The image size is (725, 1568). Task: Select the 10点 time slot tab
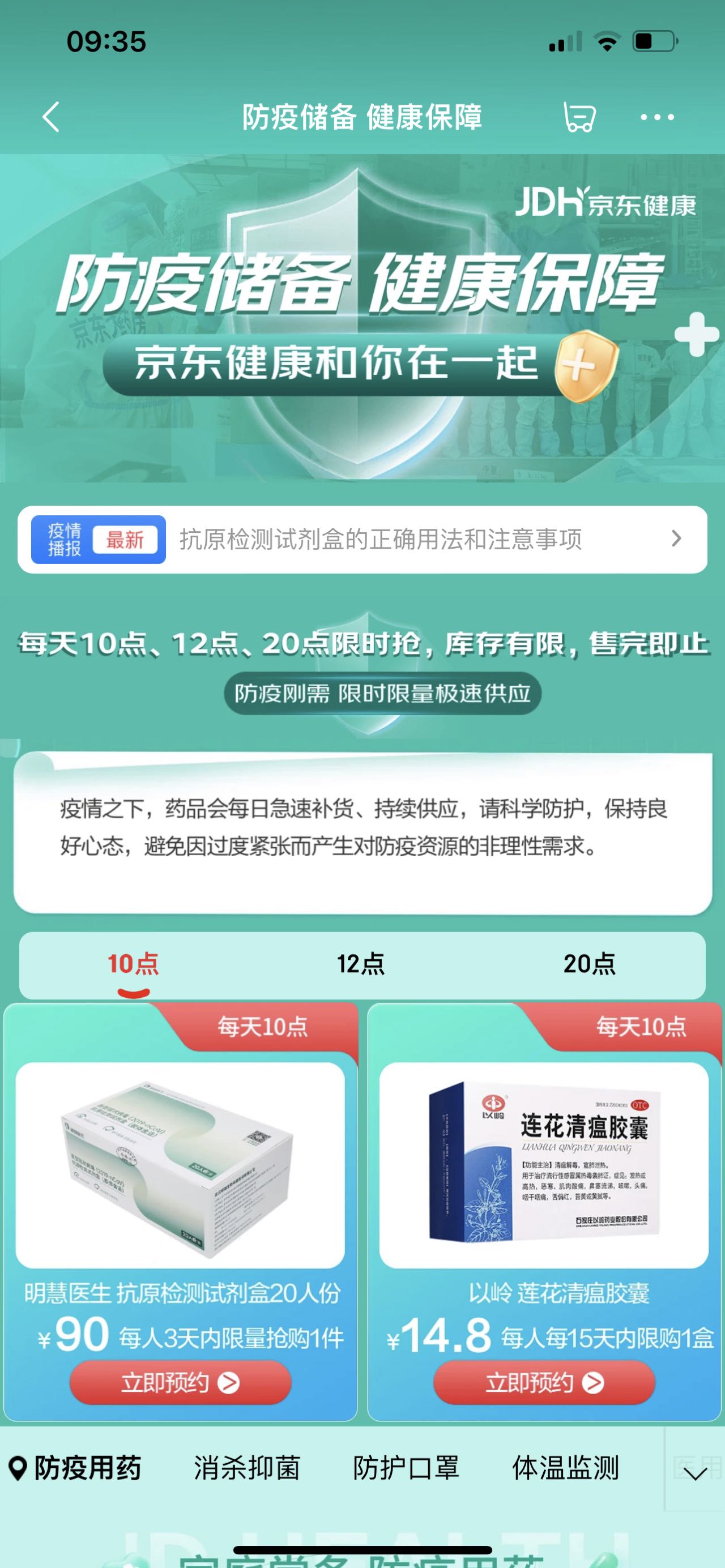(133, 964)
